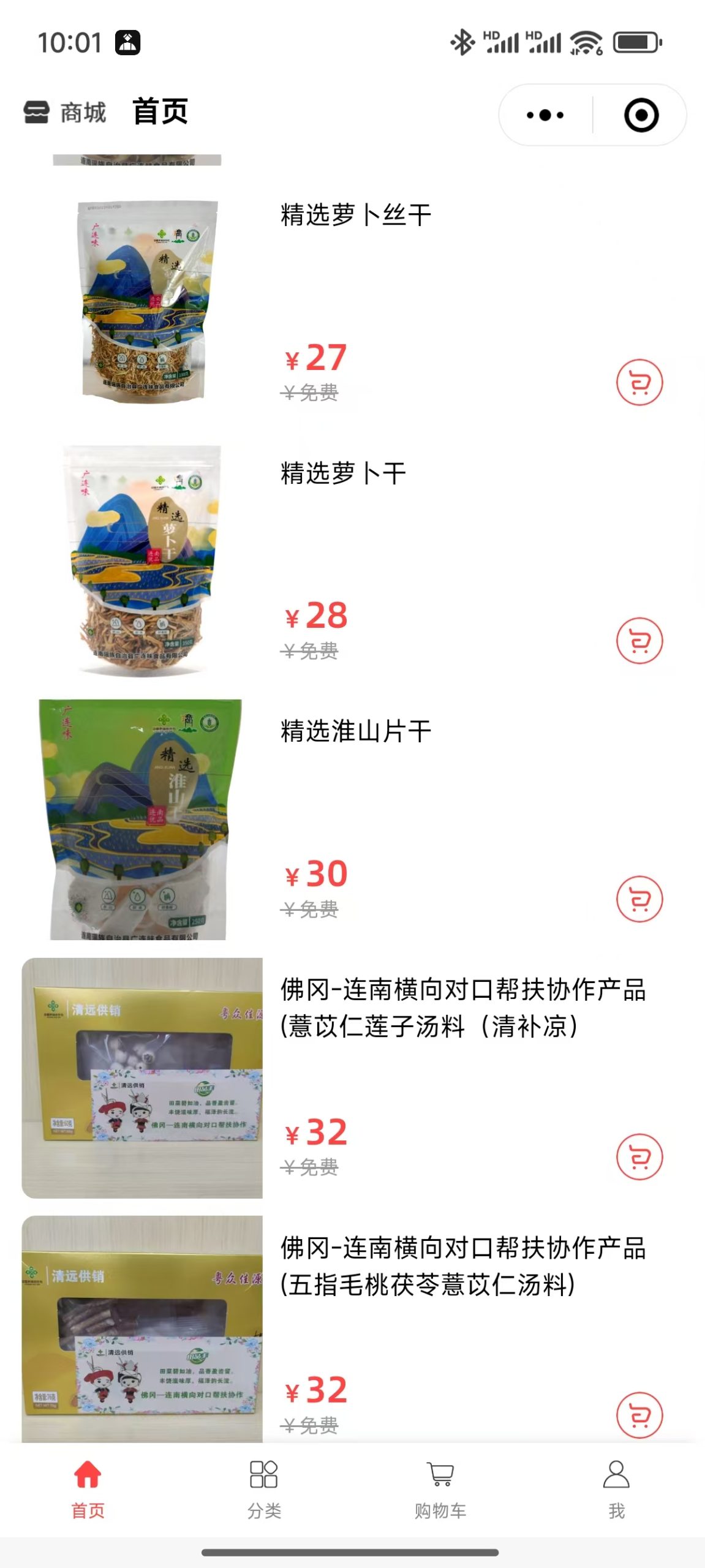Image resolution: width=705 pixels, height=1568 pixels.
Task: Add 五指毛桃茯苓薏苡仁汤料 to cart
Action: point(639,1415)
